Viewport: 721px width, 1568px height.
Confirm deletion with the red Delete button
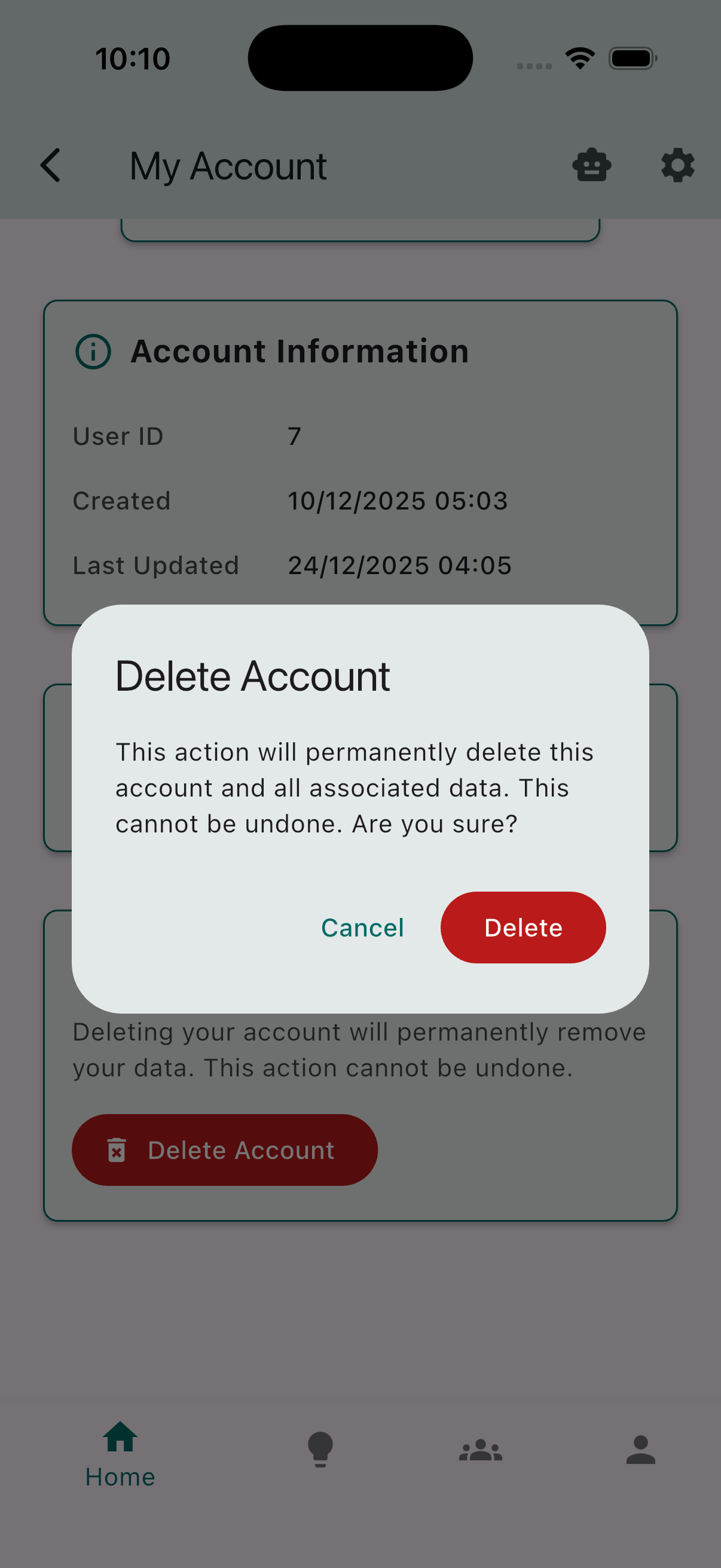point(523,928)
